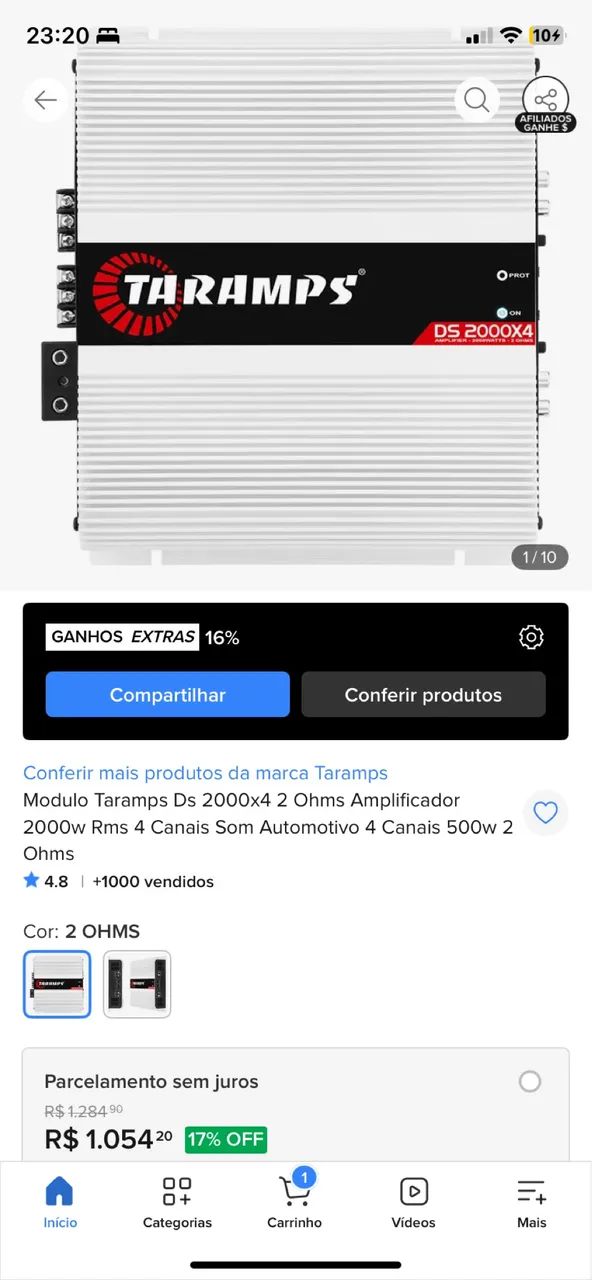Screen dimensions: 592x1280
Task: Open the Carrinho cart tab
Action: click(295, 1203)
